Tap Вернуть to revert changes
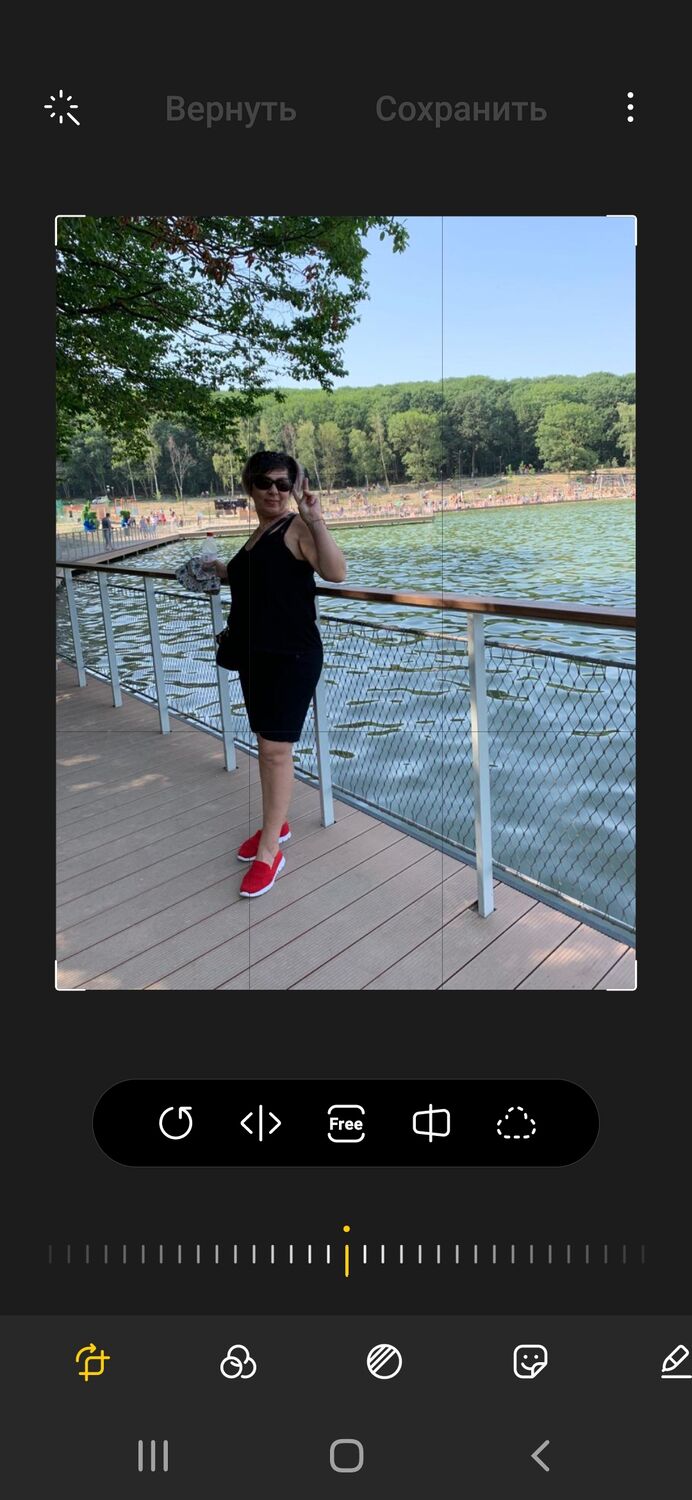Image resolution: width=692 pixels, height=1500 pixels. 230,109
